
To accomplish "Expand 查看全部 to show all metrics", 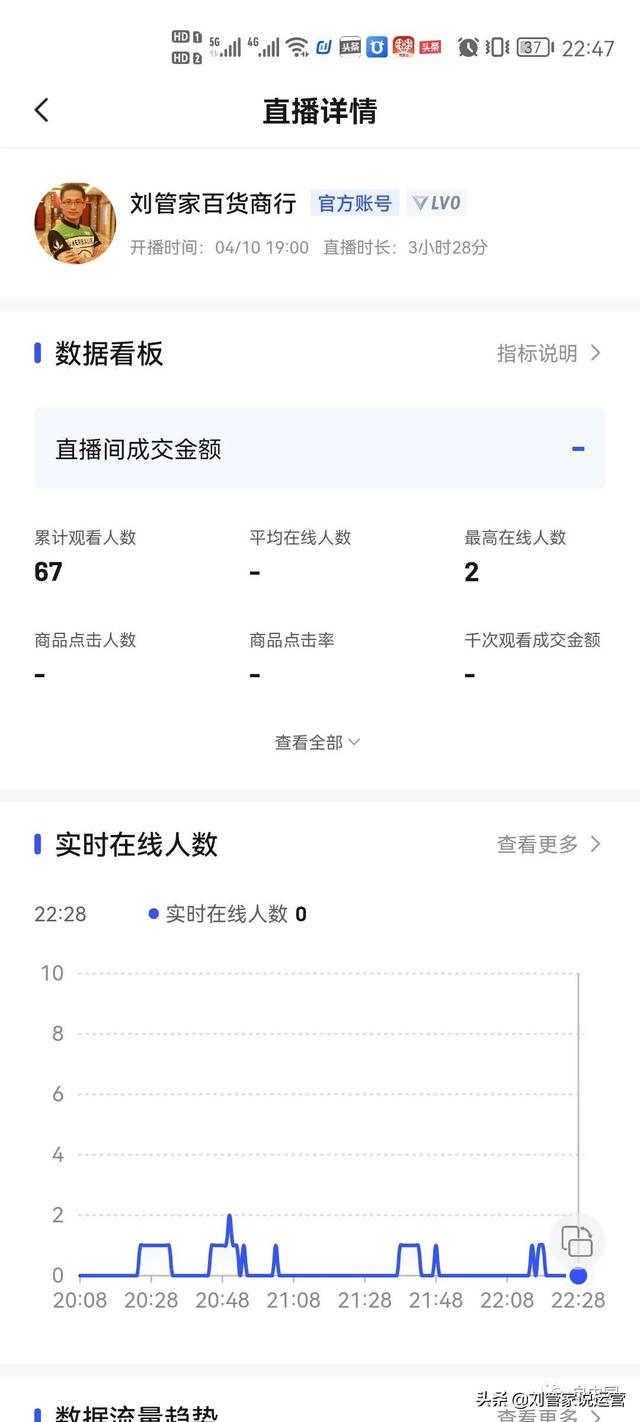I will (317, 742).
